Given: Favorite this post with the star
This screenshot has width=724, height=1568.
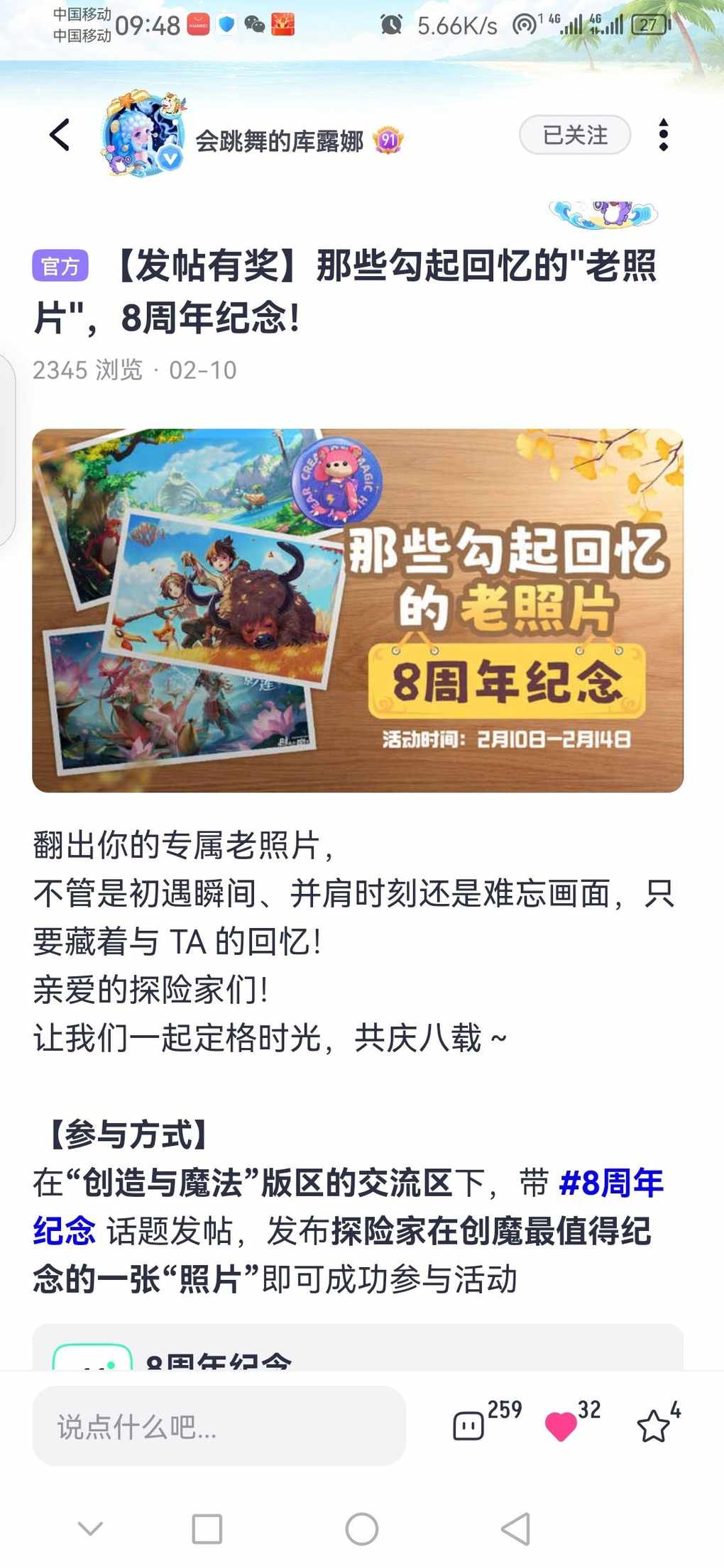Looking at the screenshot, I should tap(653, 1425).
